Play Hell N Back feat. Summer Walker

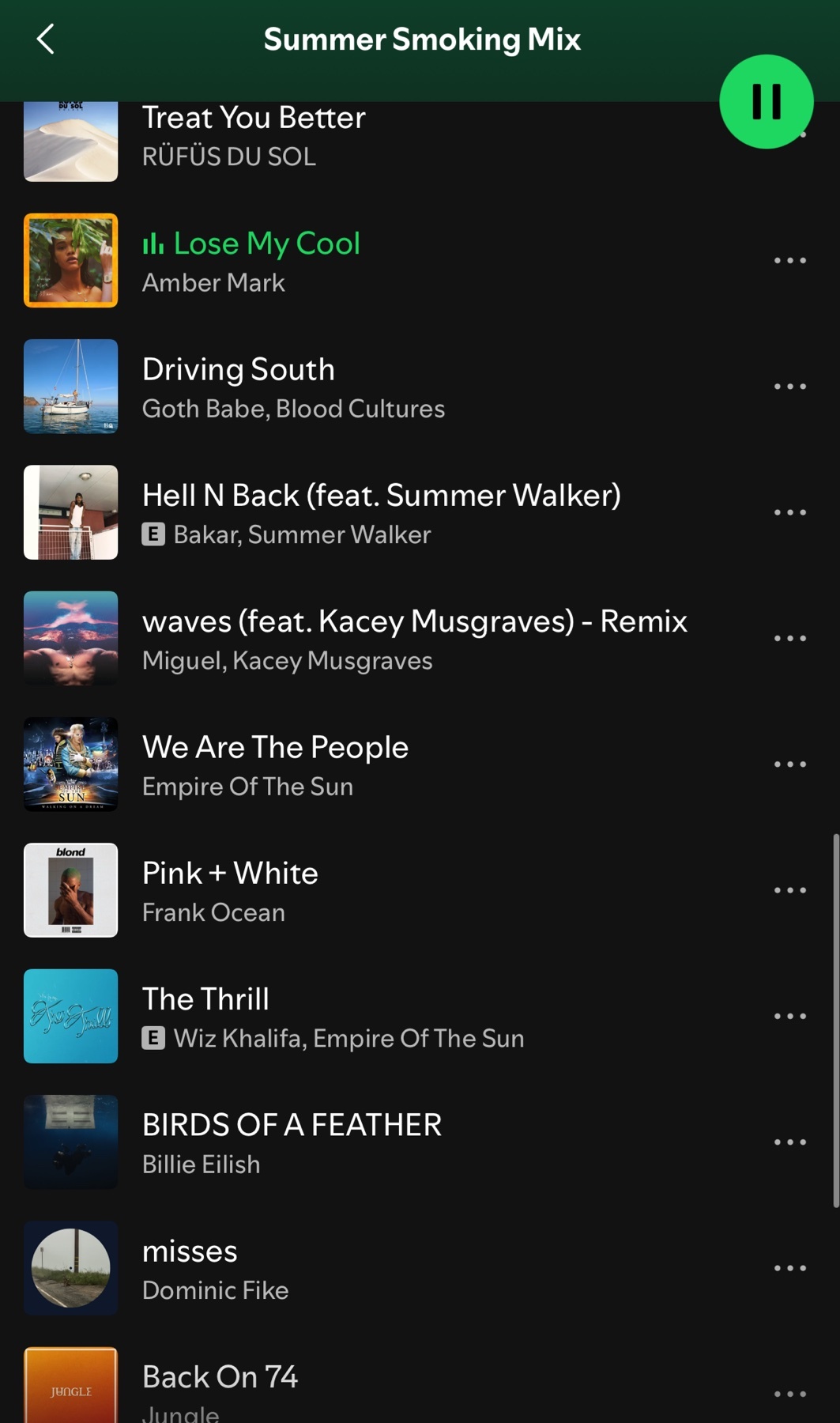(x=379, y=512)
